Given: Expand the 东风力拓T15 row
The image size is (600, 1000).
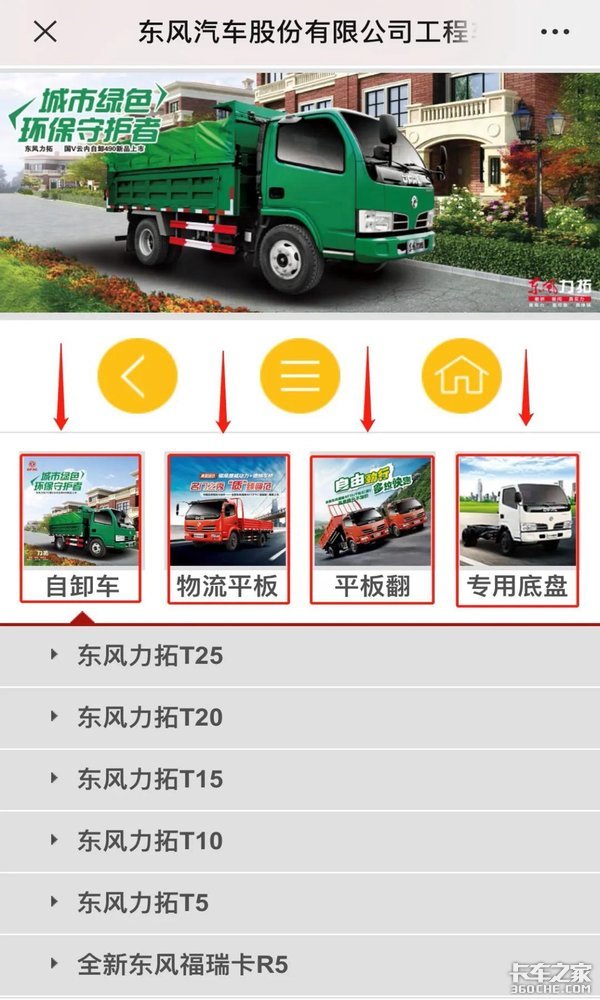Looking at the screenshot, I should coord(300,779).
